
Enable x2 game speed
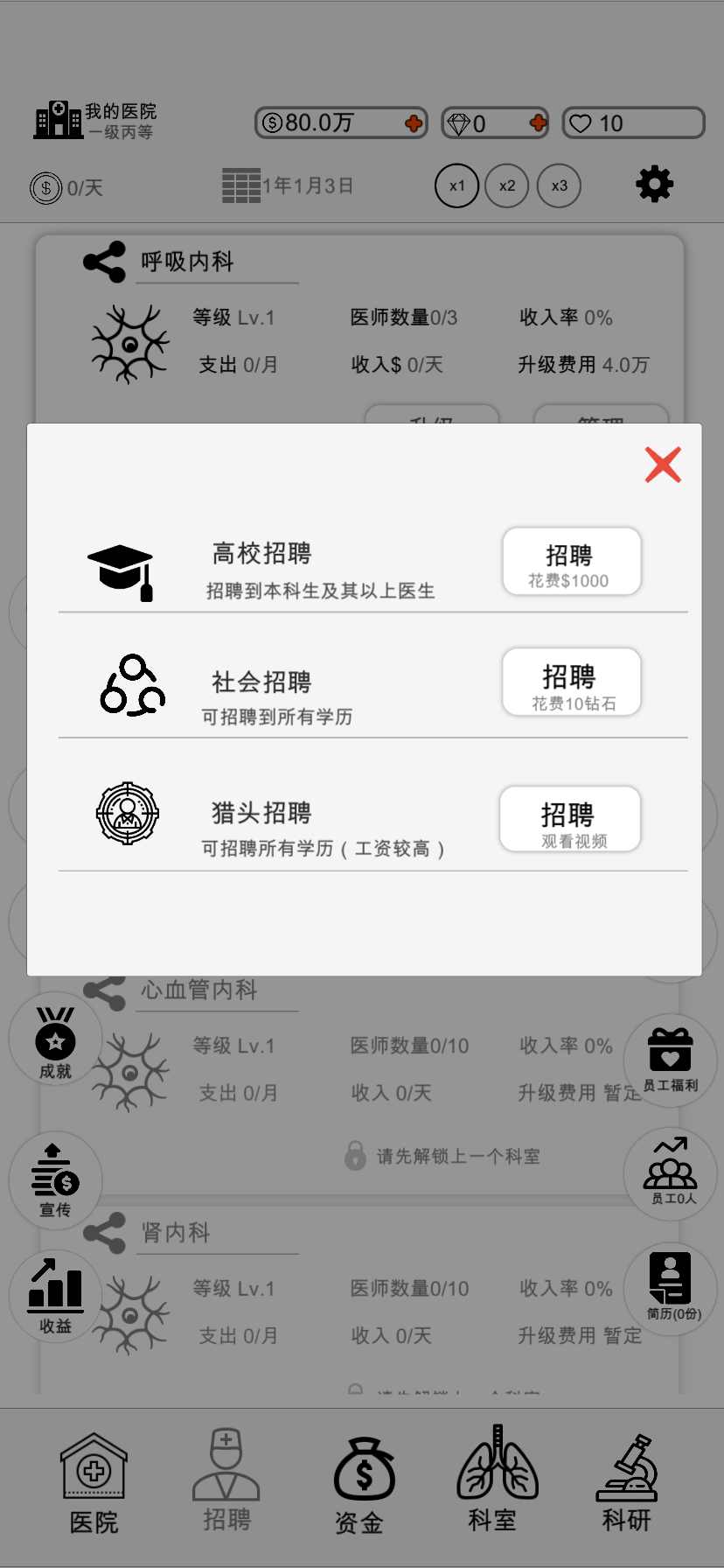(x=507, y=185)
